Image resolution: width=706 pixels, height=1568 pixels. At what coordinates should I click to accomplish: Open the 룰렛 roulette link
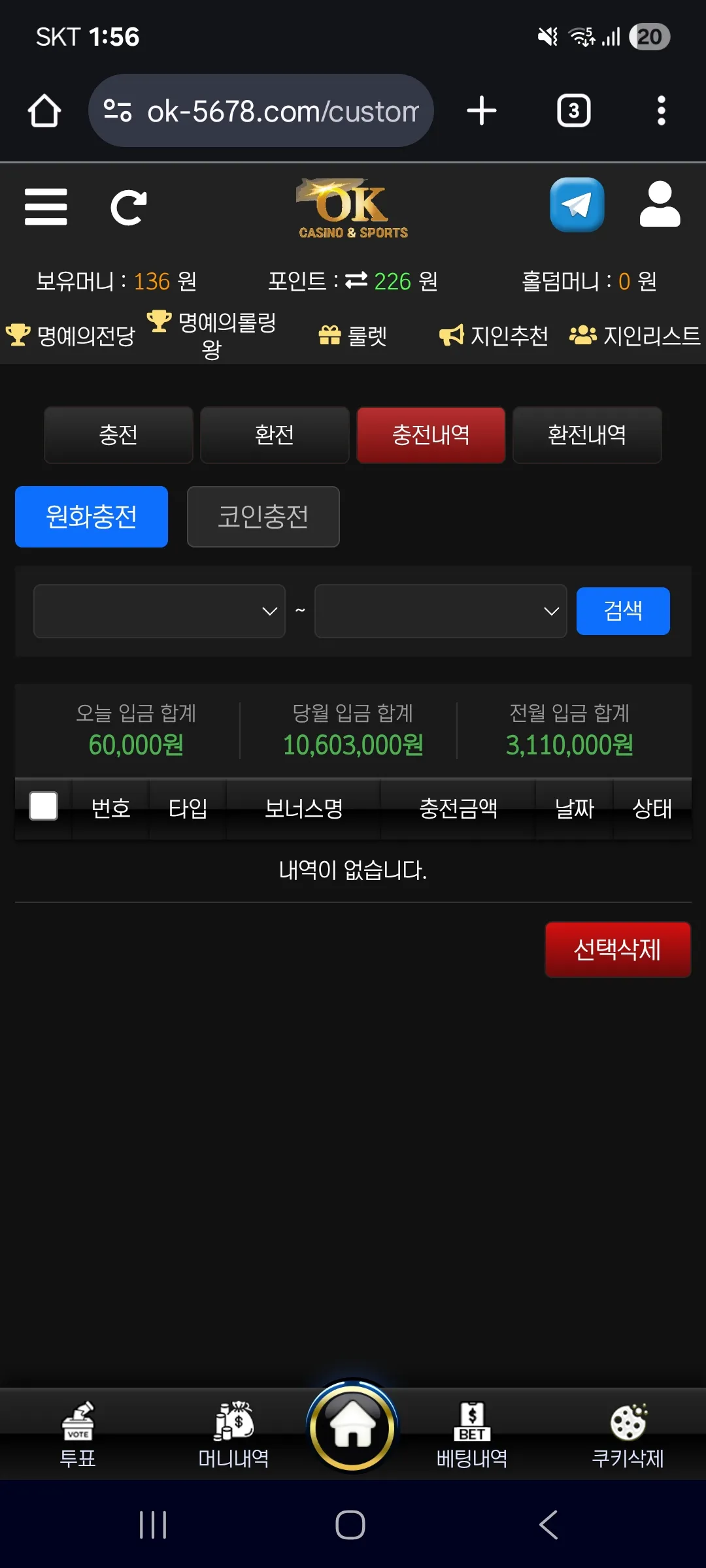coord(353,336)
